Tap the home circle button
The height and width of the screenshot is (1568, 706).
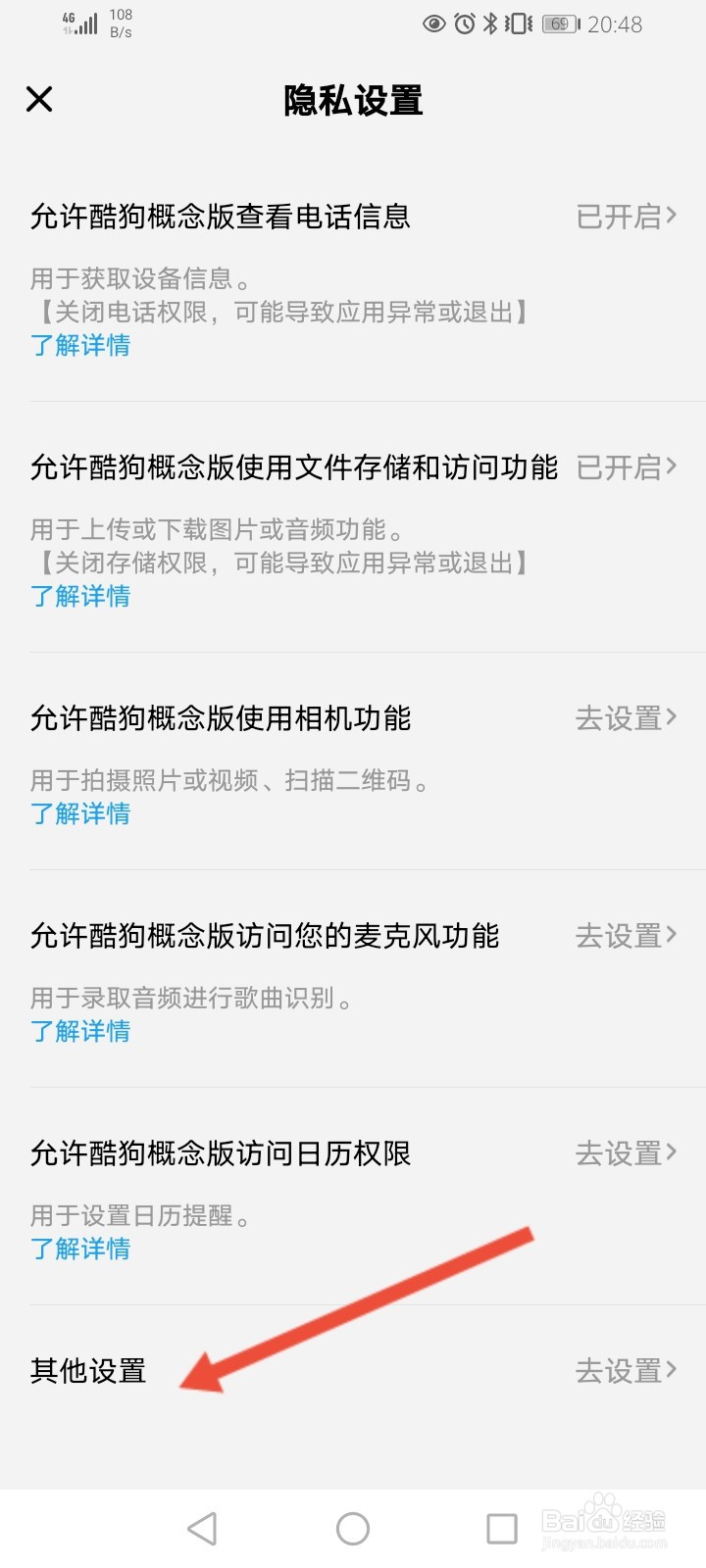tap(353, 1526)
